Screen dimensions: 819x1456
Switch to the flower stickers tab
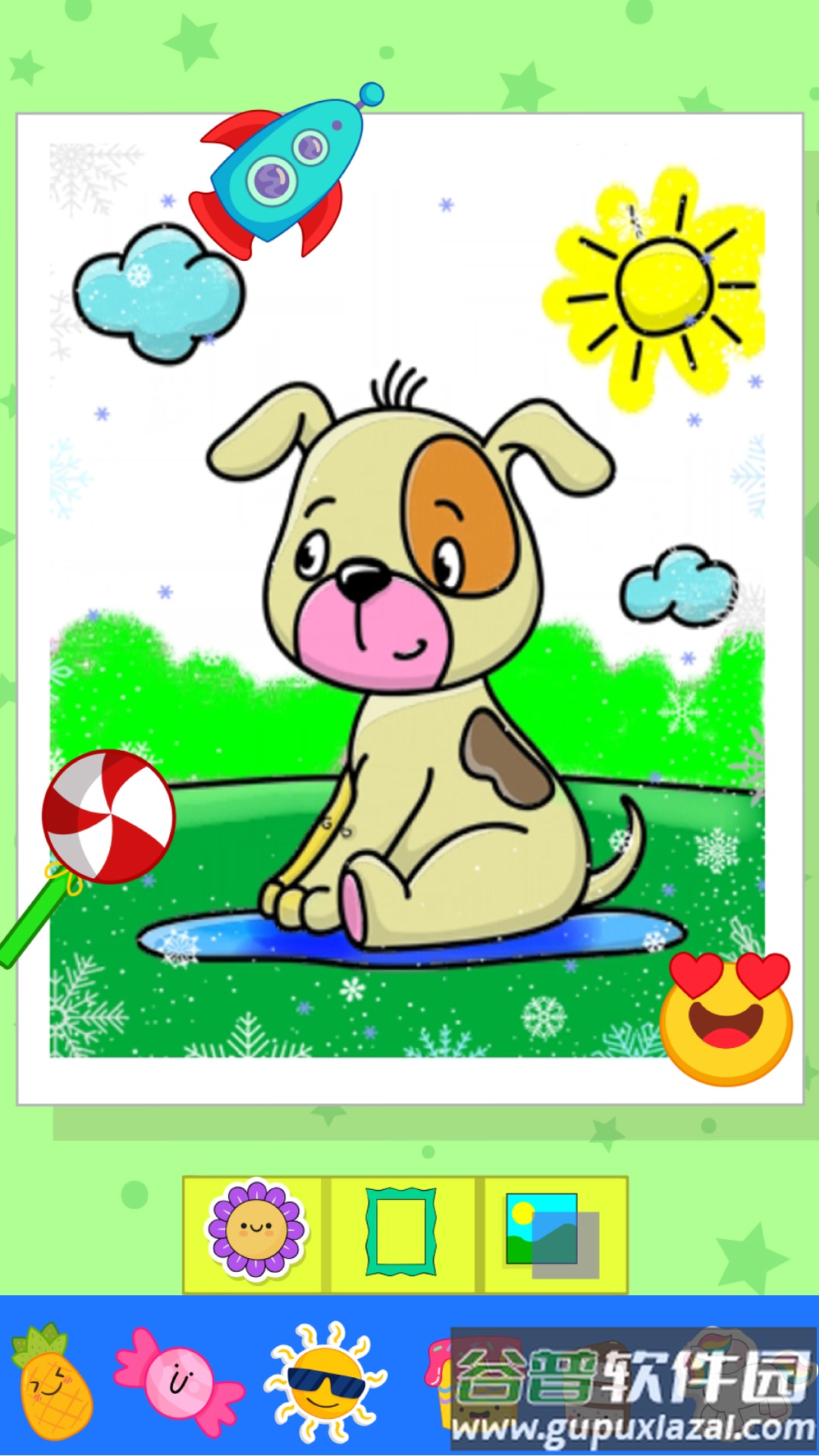[256, 1232]
